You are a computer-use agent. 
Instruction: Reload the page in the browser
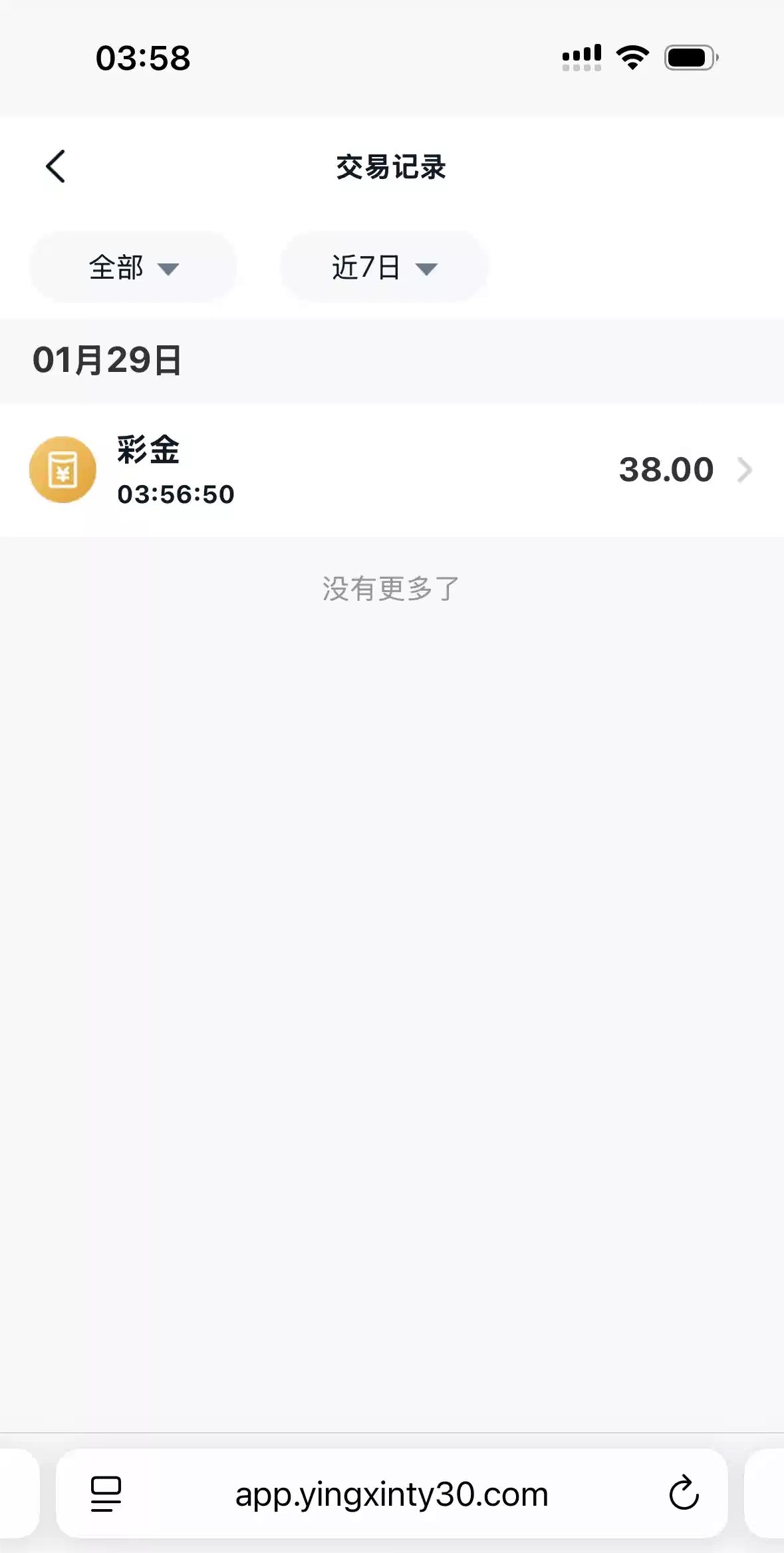pos(683,1494)
